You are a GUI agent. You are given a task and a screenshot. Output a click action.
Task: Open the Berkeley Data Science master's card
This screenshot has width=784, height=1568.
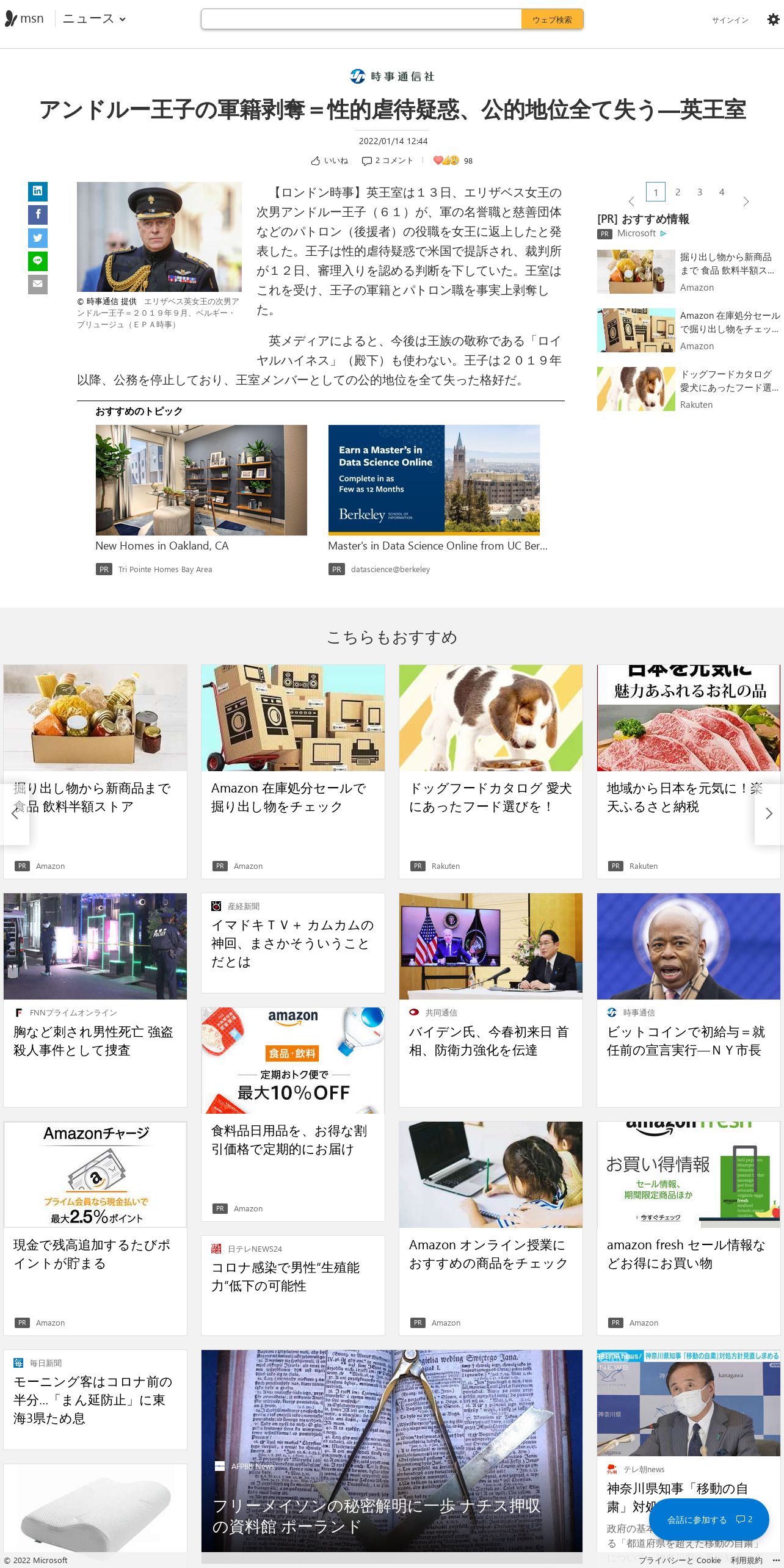[438, 500]
